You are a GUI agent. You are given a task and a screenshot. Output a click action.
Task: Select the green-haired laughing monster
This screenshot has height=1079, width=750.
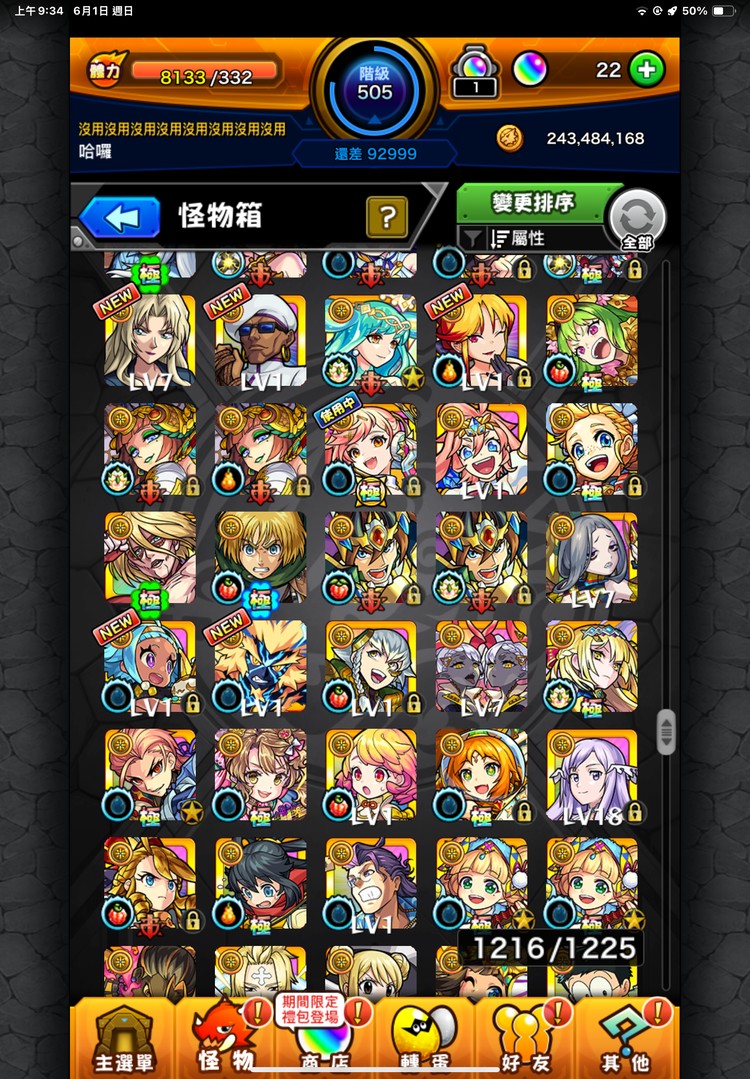pyautogui.click(x=592, y=341)
